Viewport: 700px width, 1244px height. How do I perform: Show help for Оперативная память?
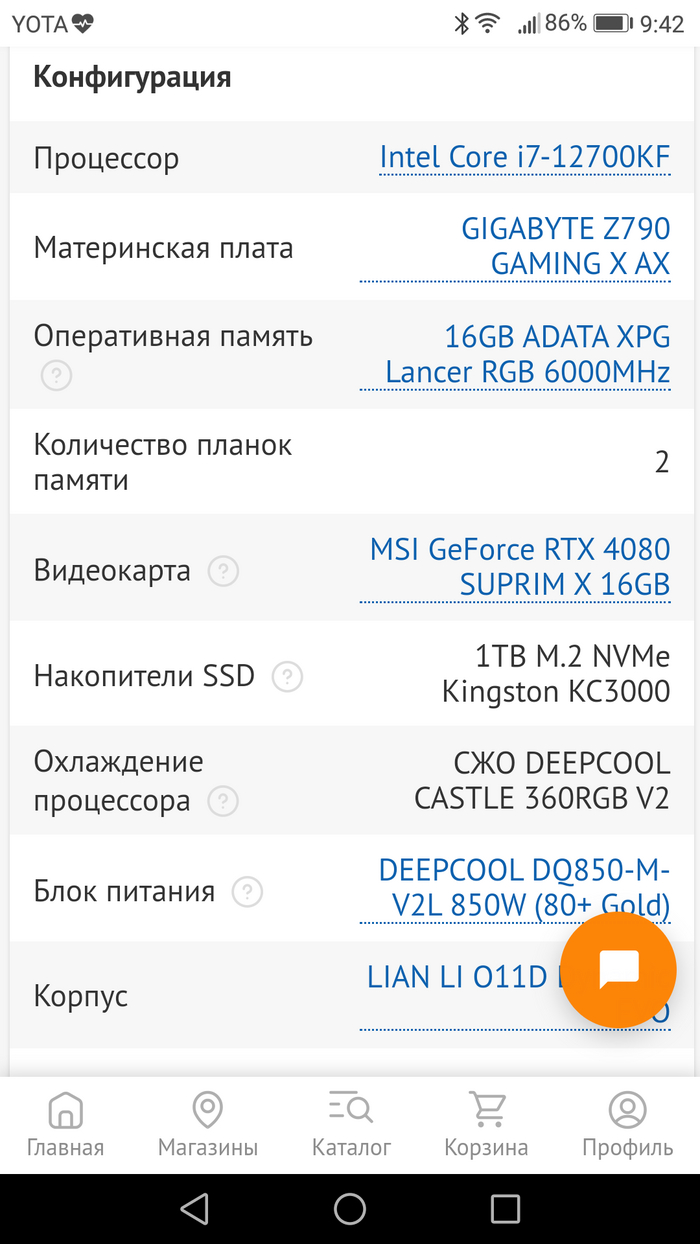tap(57, 376)
